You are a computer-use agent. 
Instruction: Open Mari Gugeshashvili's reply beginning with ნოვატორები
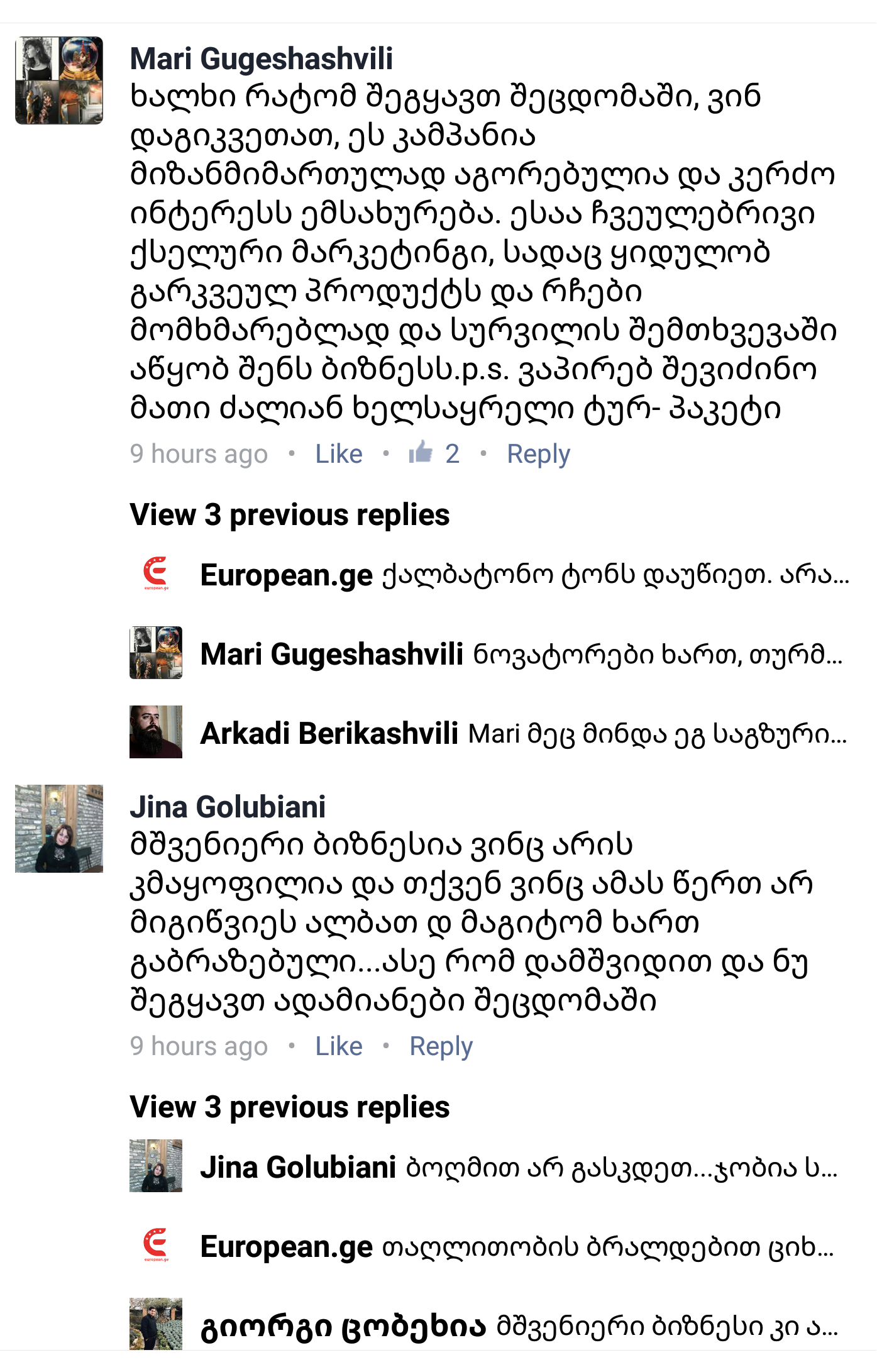pos(521,655)
